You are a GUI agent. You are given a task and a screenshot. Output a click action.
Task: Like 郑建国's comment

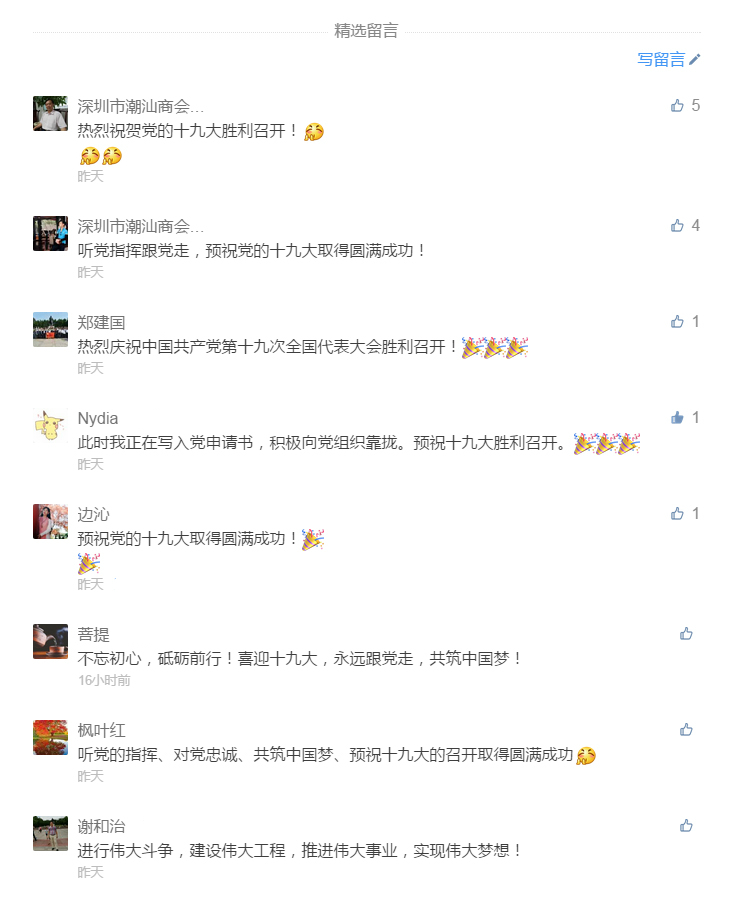click(678, 322)
